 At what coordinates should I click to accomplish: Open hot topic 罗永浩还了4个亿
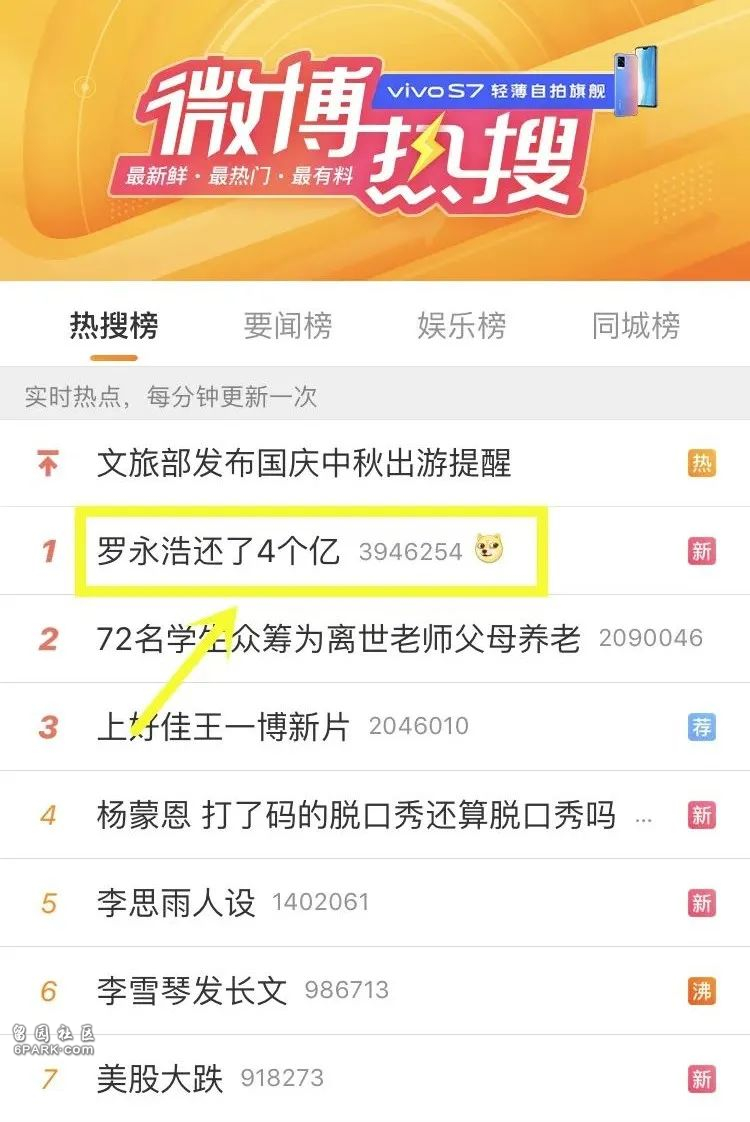click(x=219, y=551)
